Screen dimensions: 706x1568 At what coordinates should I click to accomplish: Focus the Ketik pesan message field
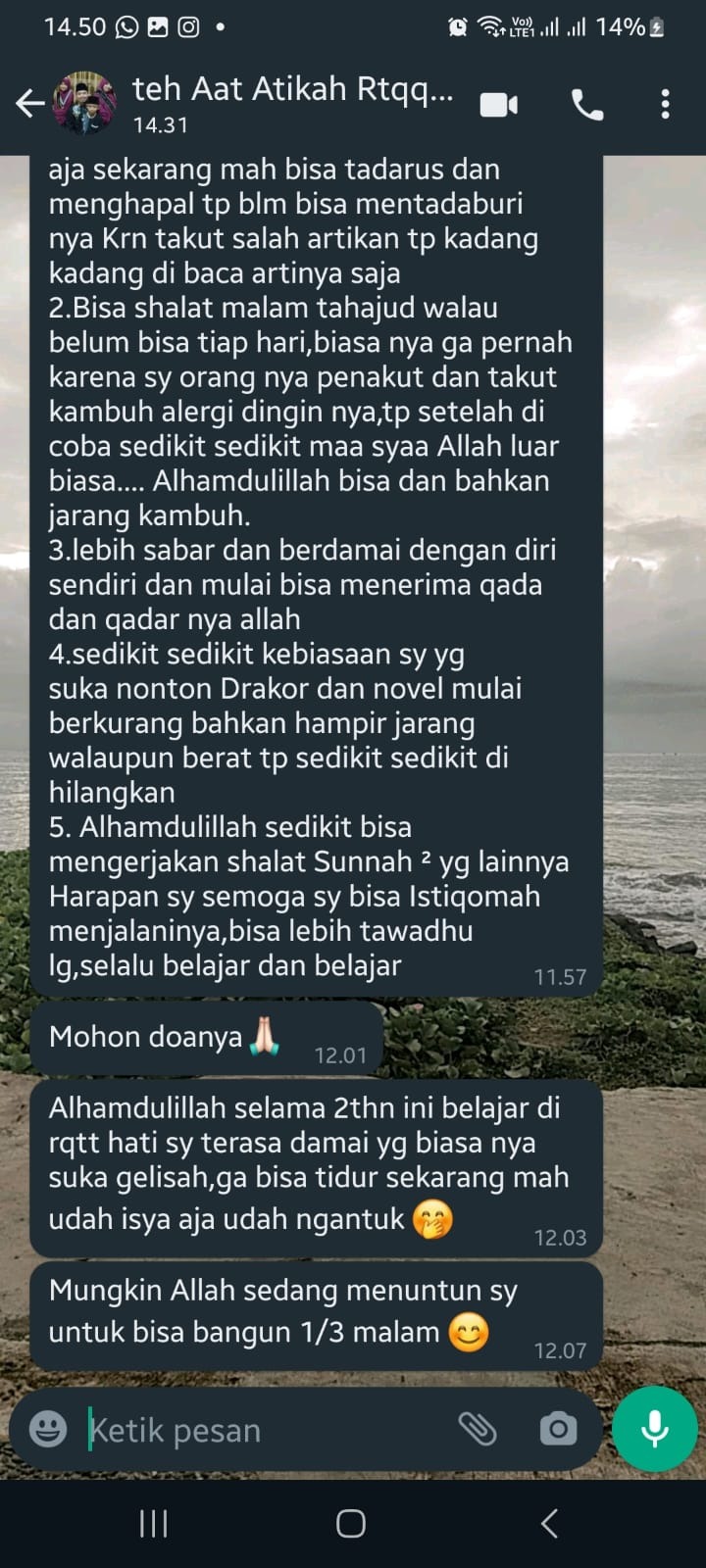(x=265, y=1430)
